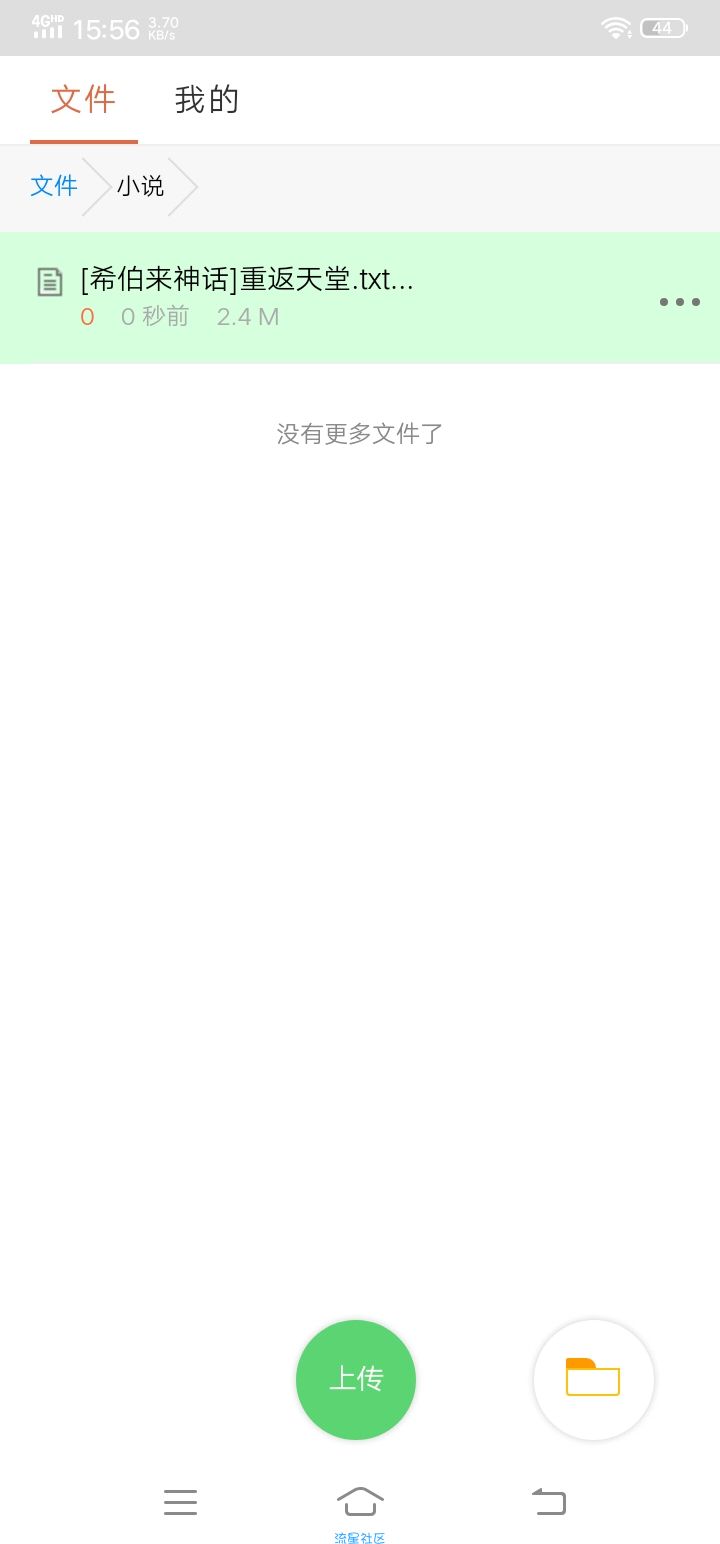
Task: Switch to the 我的 tab
Action: [207, 100]
